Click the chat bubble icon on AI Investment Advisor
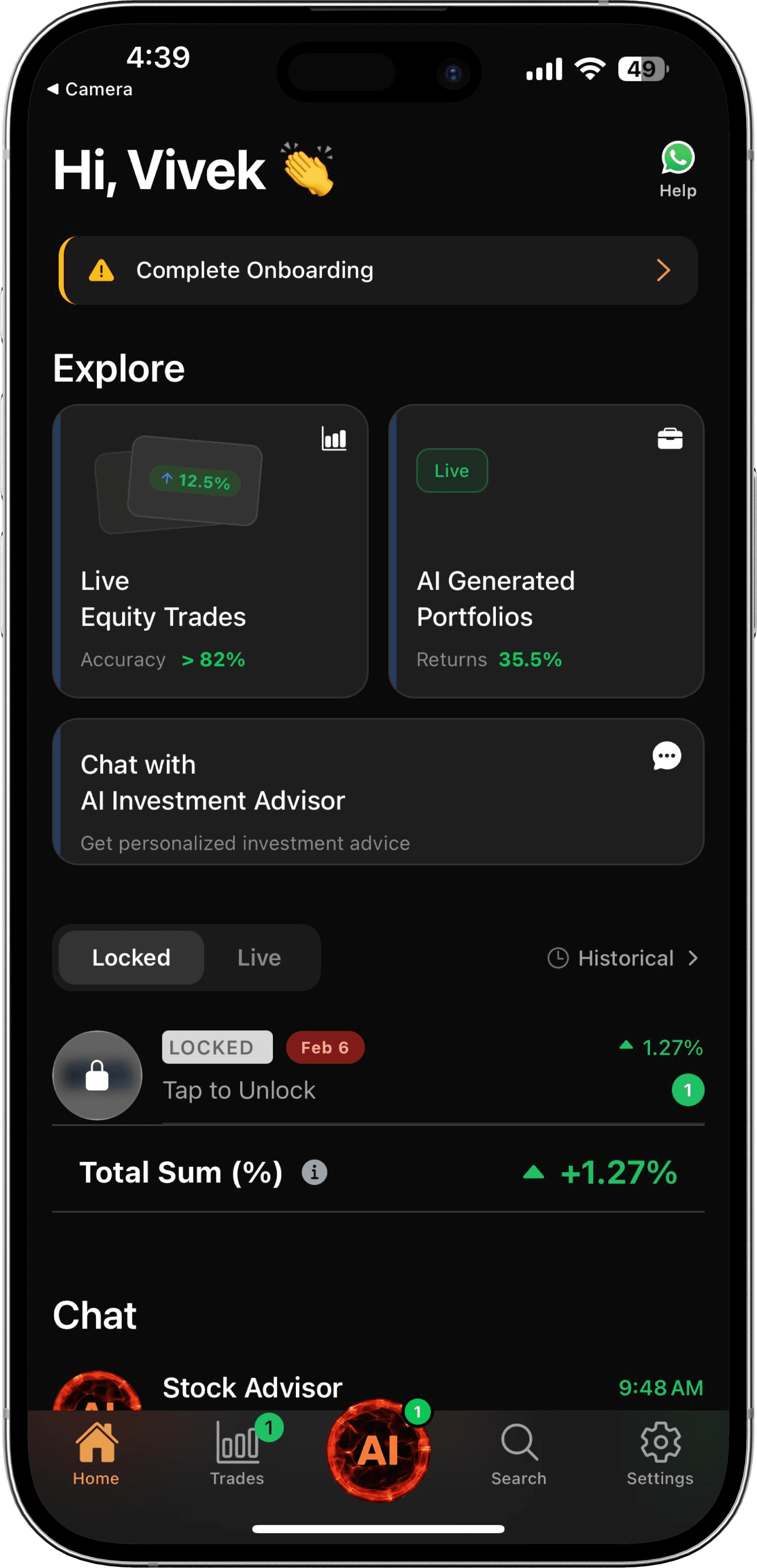The width and height of the screenshot is (757, 1568). 667,756
